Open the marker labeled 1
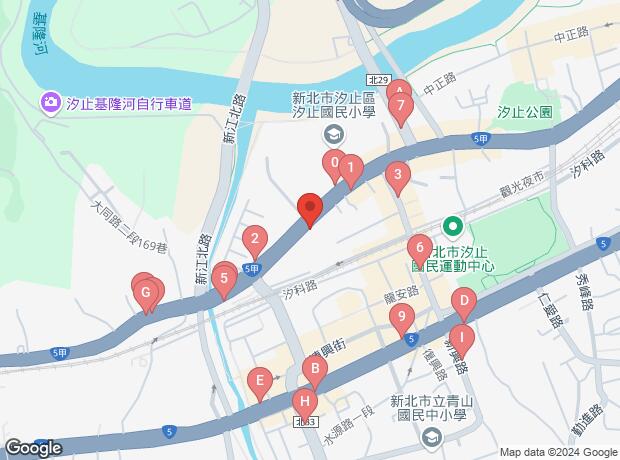This screenshot has width=620, height=460. pyautogui.click(x=350, y=168)
